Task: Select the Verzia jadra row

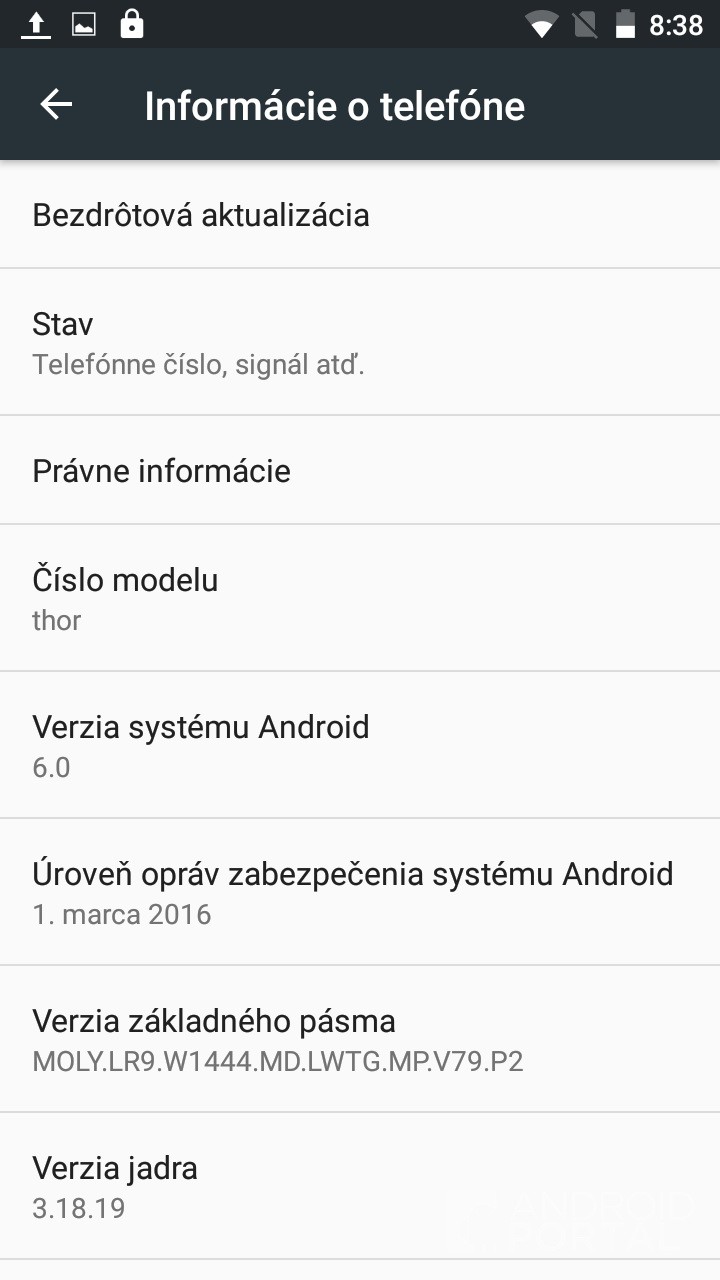Action: [360, 1186]
